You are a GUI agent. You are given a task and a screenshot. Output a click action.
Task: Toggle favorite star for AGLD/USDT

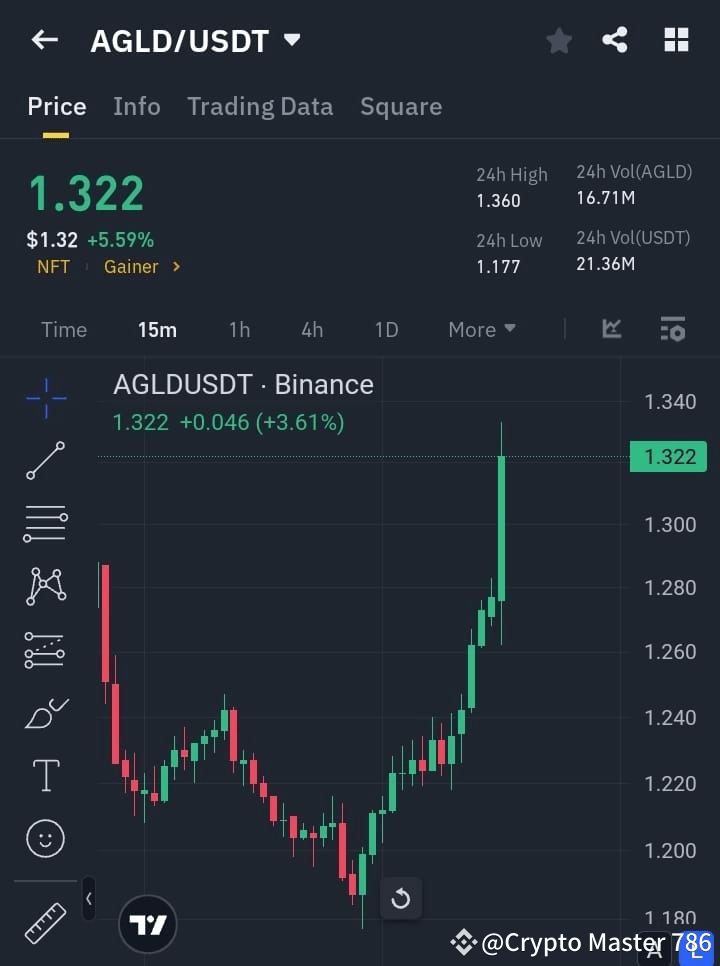558,40
